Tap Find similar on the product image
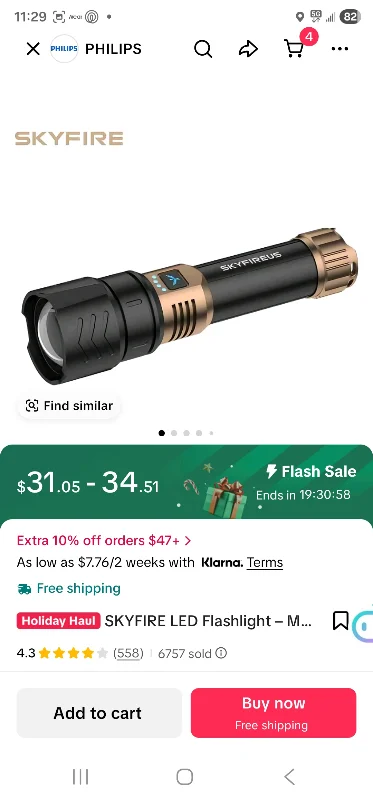The width and height of the screenshot is (373, 800). [69, 406]
